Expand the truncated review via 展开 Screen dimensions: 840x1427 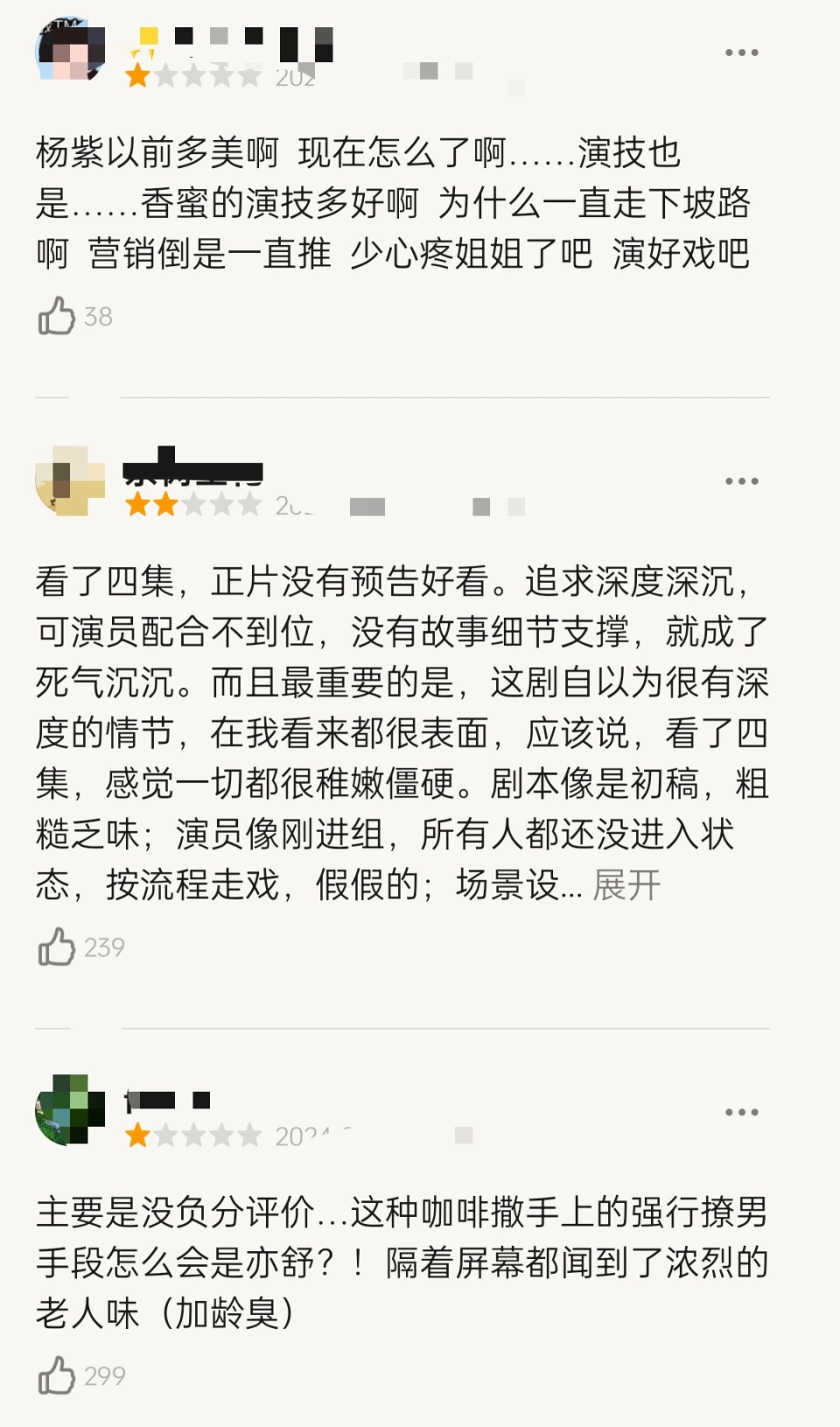click(x=626, y=885)
